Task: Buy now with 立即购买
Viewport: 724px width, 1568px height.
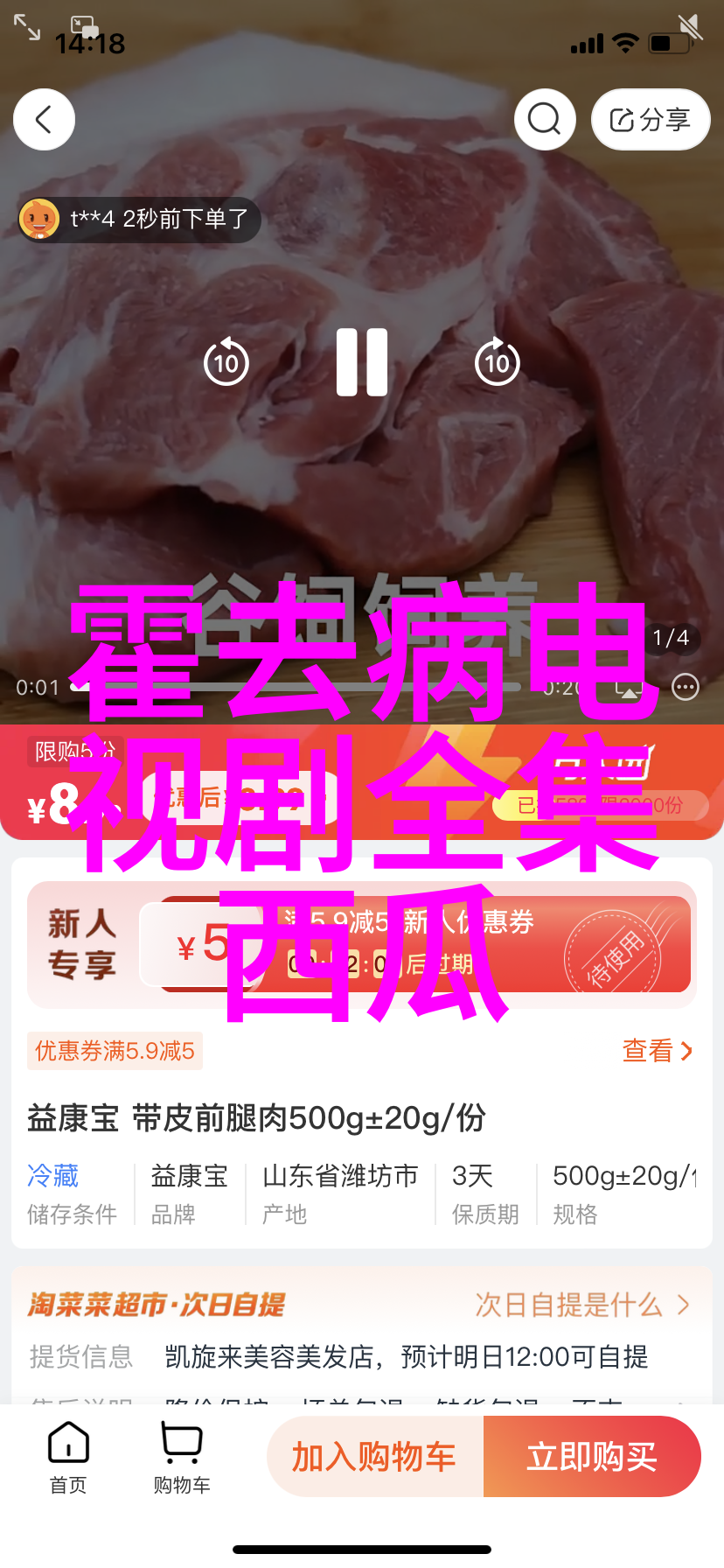Action: coord(592,1457)
